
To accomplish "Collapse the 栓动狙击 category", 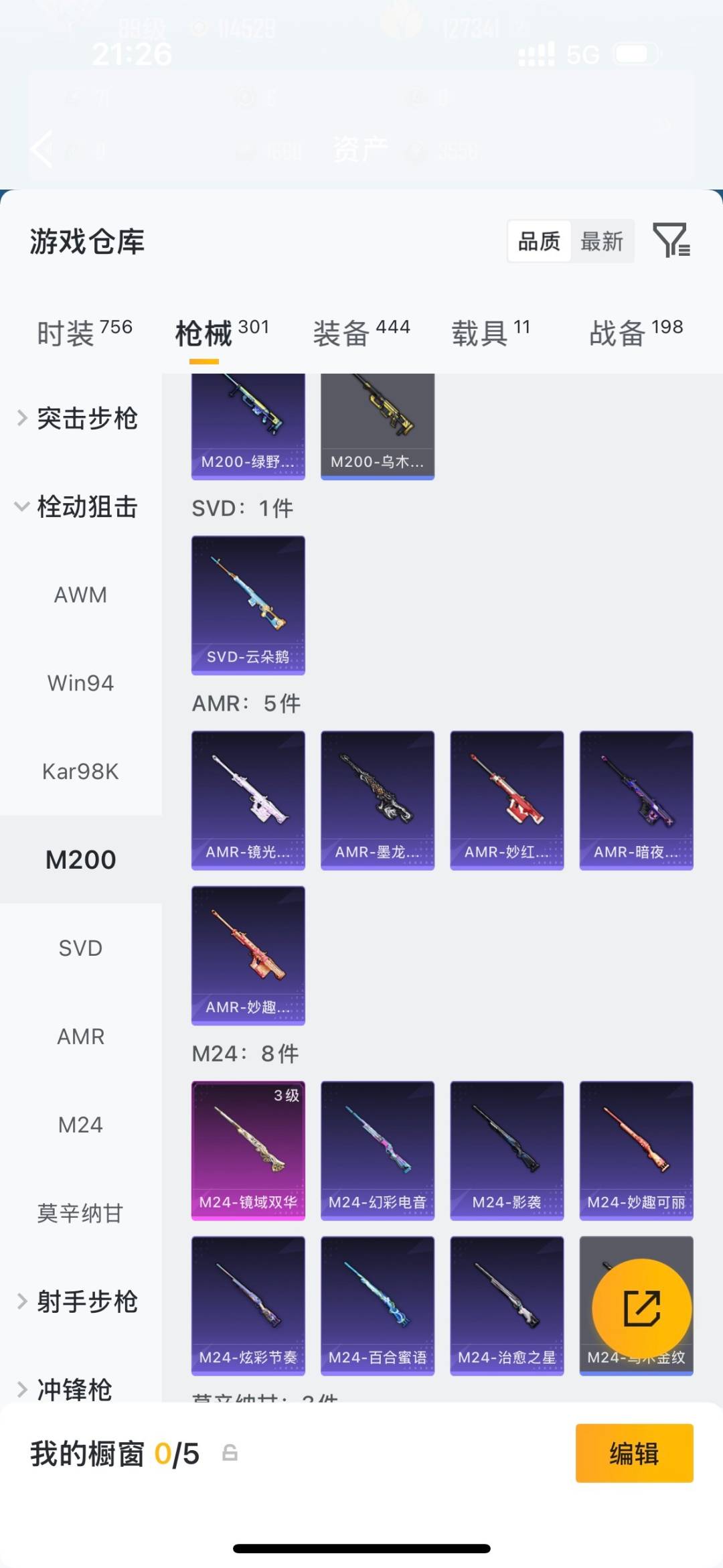I will coord(87,508).
